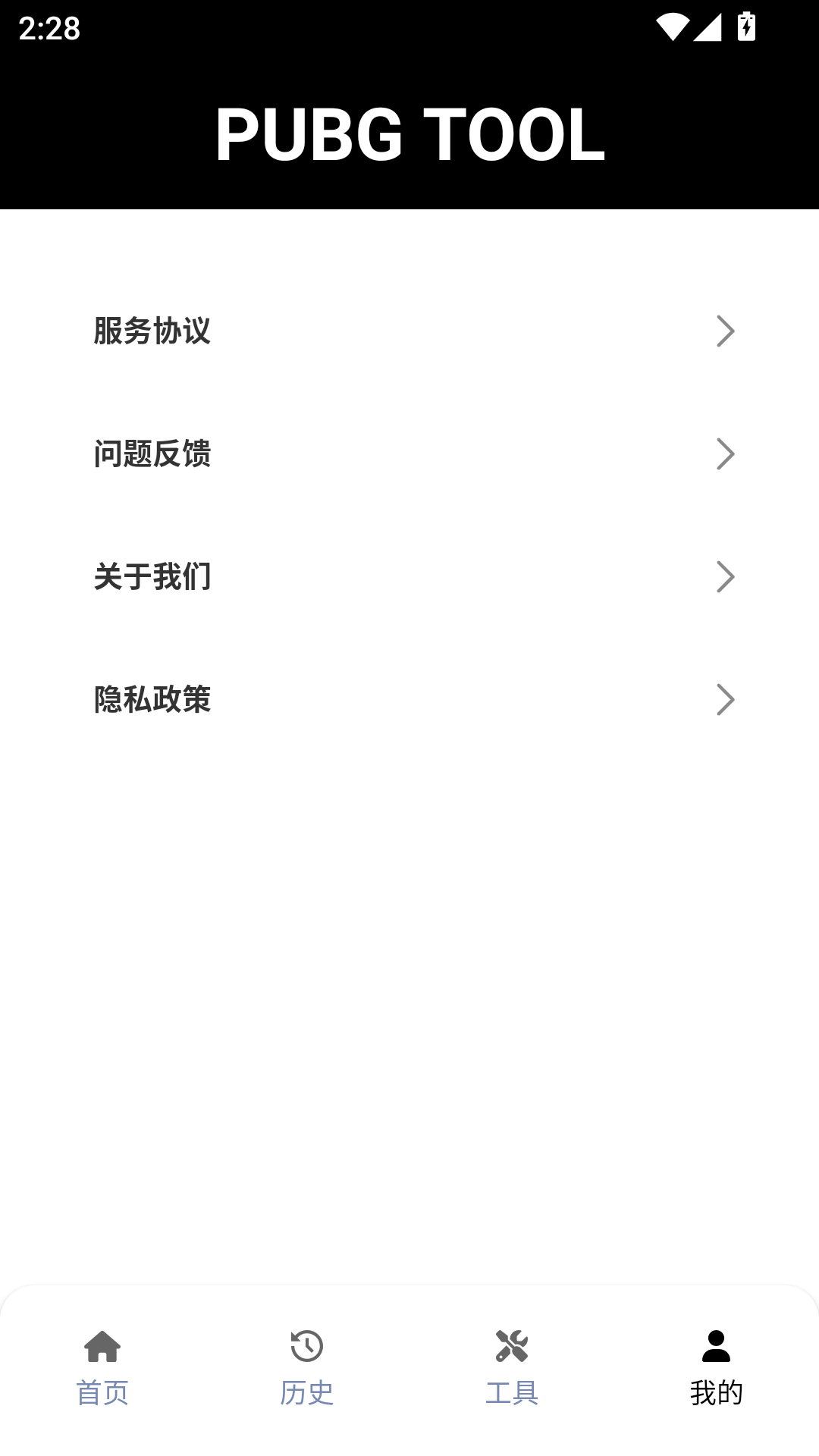Screen dimensions: 819x1456
Task: Open 关于我们 (About Us) row
Action: [x=409, y=577]
